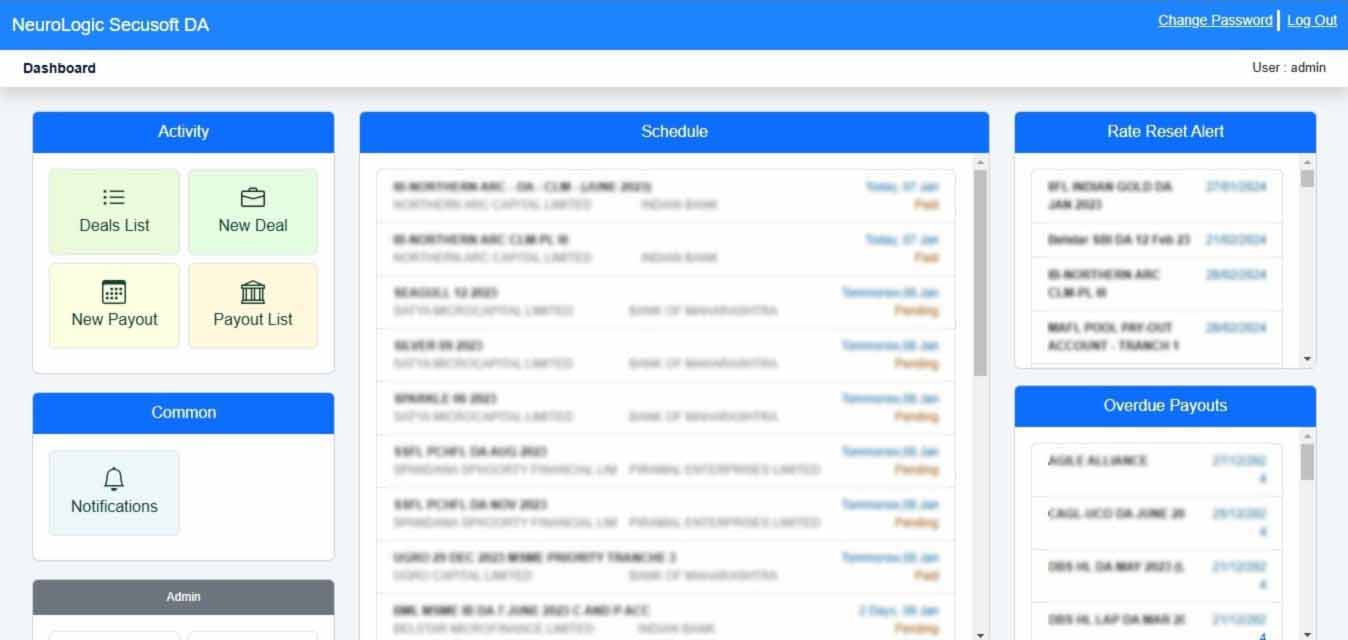This screenshot has height=640, width=1348.
Task: Open the Notifications tile
Action: [114, 492]
